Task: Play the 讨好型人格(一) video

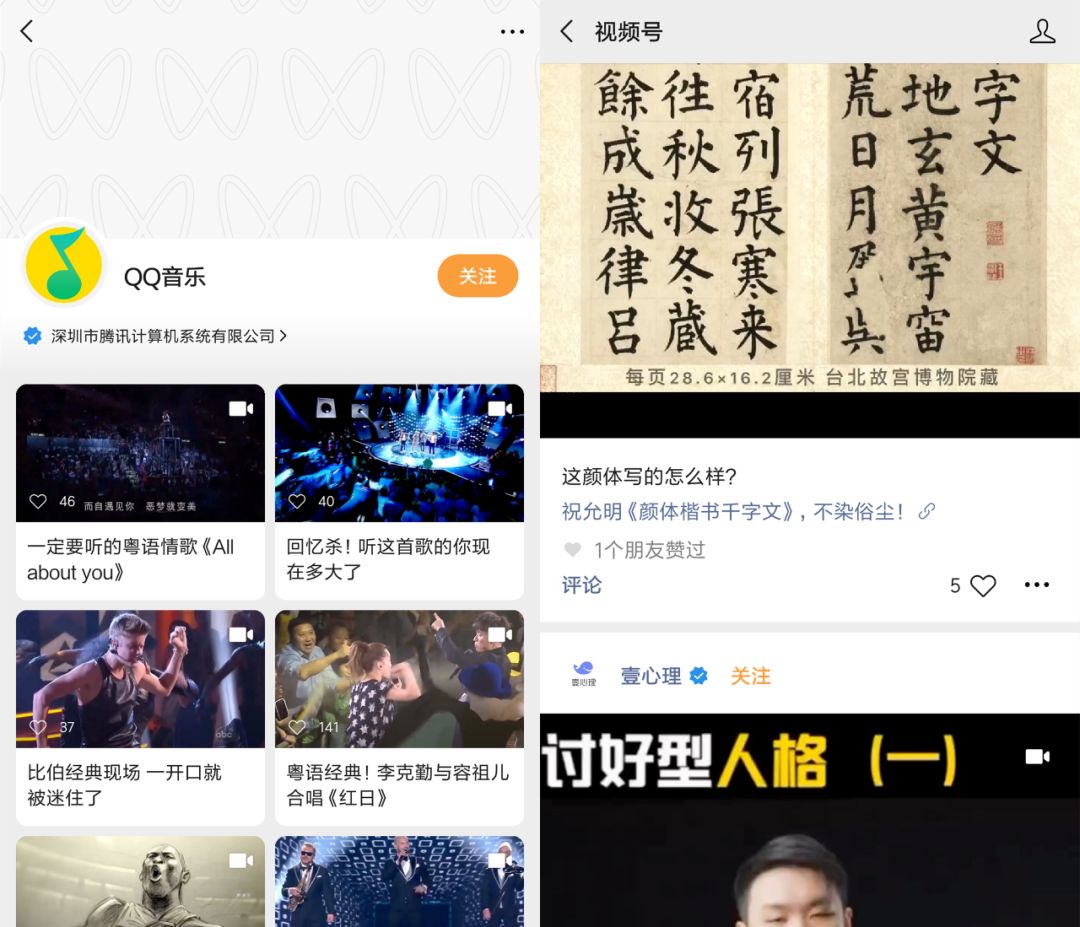Action: click(x=810, y=830)
